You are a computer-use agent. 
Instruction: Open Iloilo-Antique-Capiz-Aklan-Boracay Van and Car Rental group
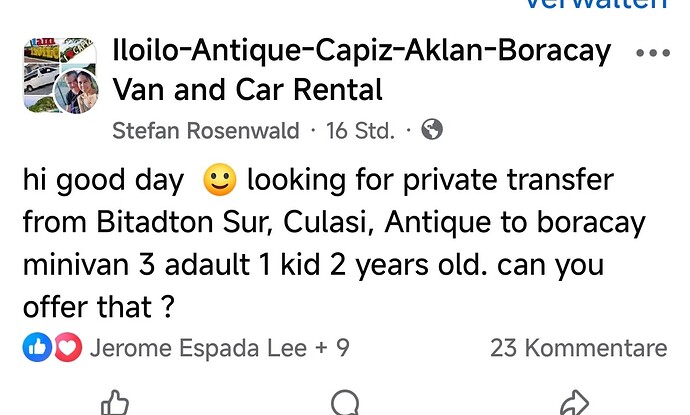[x=361, y=70]
